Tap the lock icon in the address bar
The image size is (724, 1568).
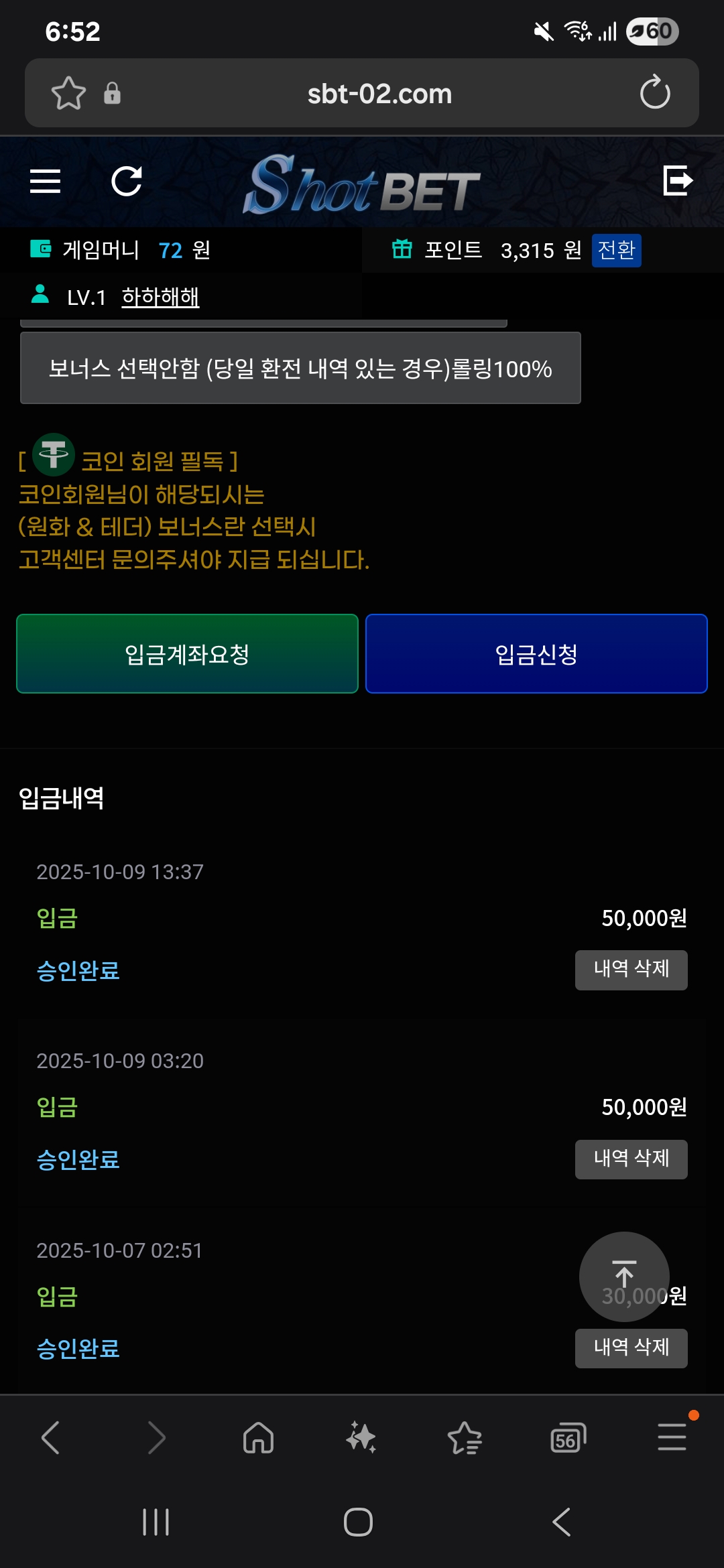113,93
